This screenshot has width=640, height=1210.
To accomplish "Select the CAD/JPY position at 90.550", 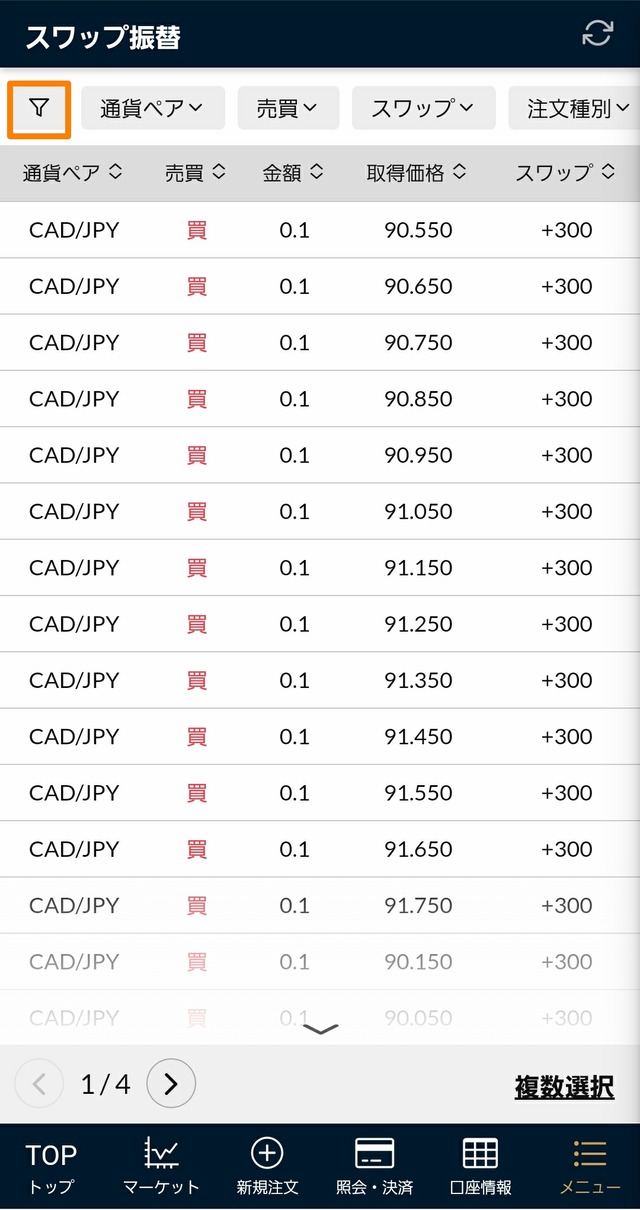I will [x=320, y=230].
